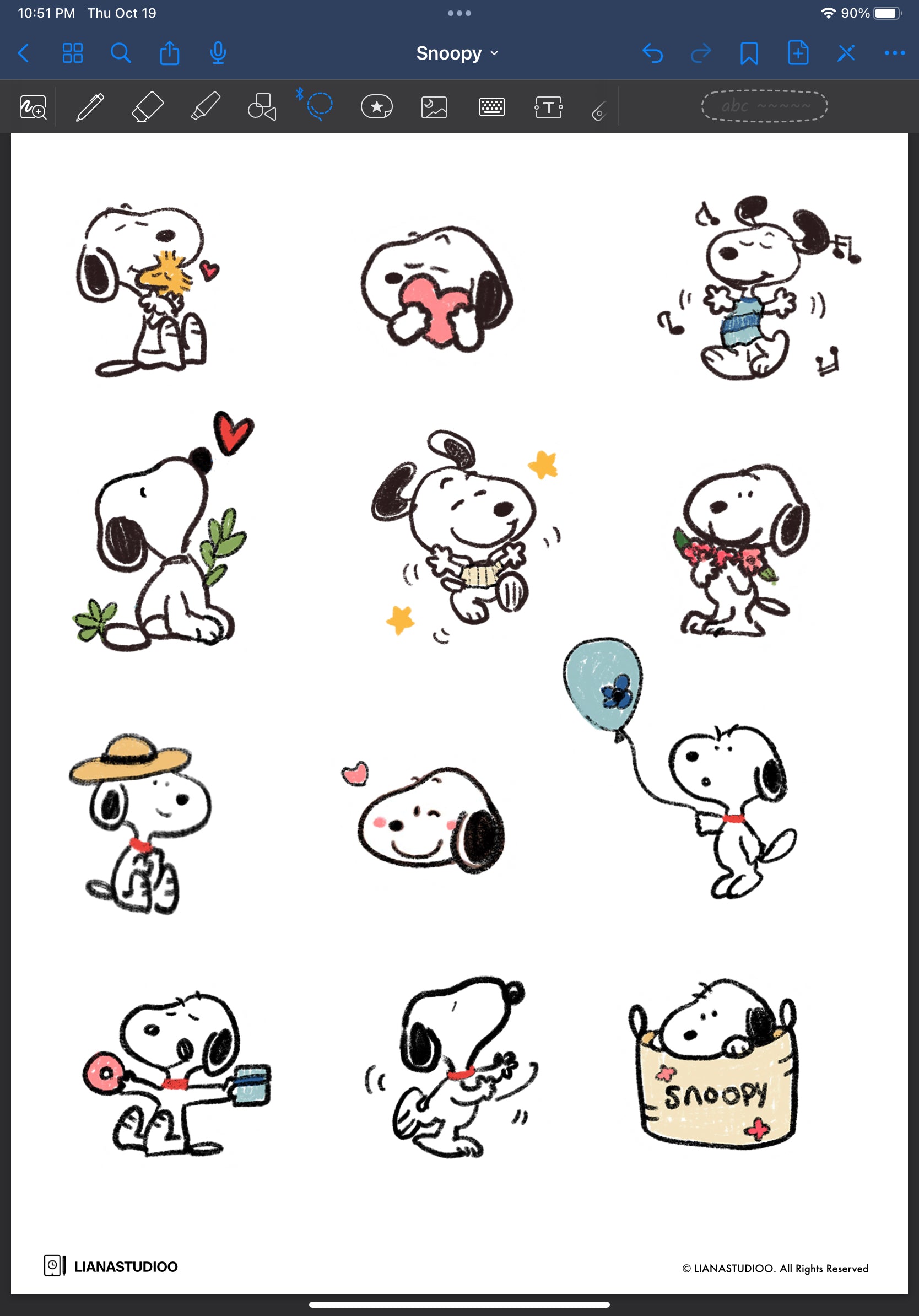Switch to the lasso selection tool
The image size is (919, 1316).
(319, 106)
